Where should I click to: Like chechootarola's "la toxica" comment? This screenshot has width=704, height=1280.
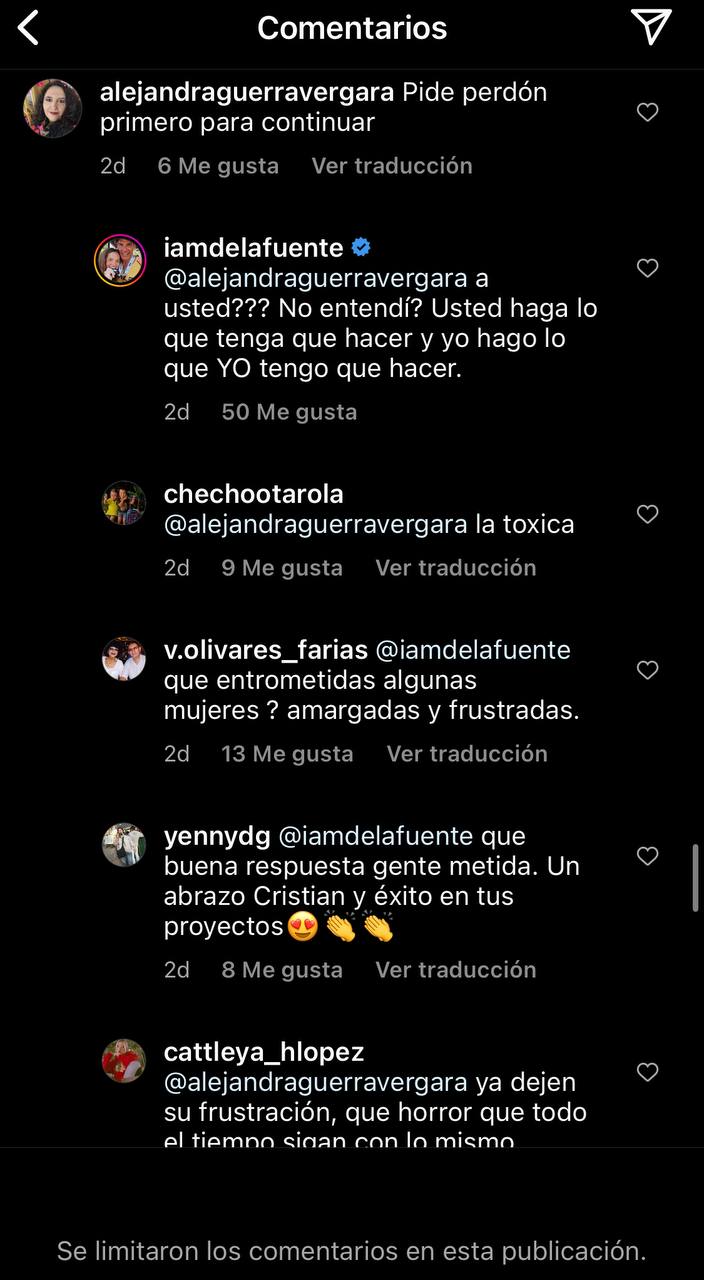coord(648,514)
